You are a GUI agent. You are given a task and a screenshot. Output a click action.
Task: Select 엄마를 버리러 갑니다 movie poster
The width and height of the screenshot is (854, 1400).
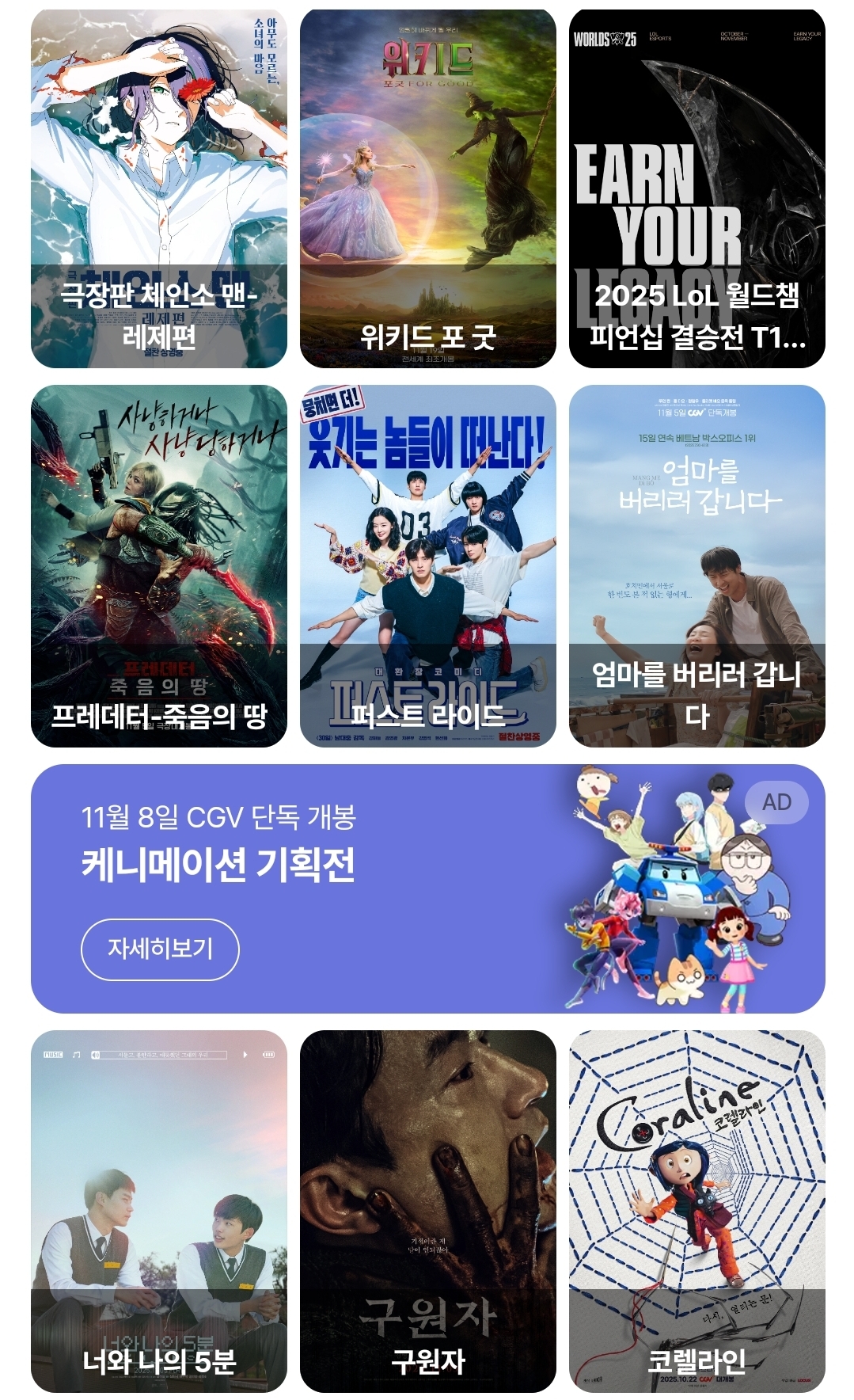click(696, 565)
